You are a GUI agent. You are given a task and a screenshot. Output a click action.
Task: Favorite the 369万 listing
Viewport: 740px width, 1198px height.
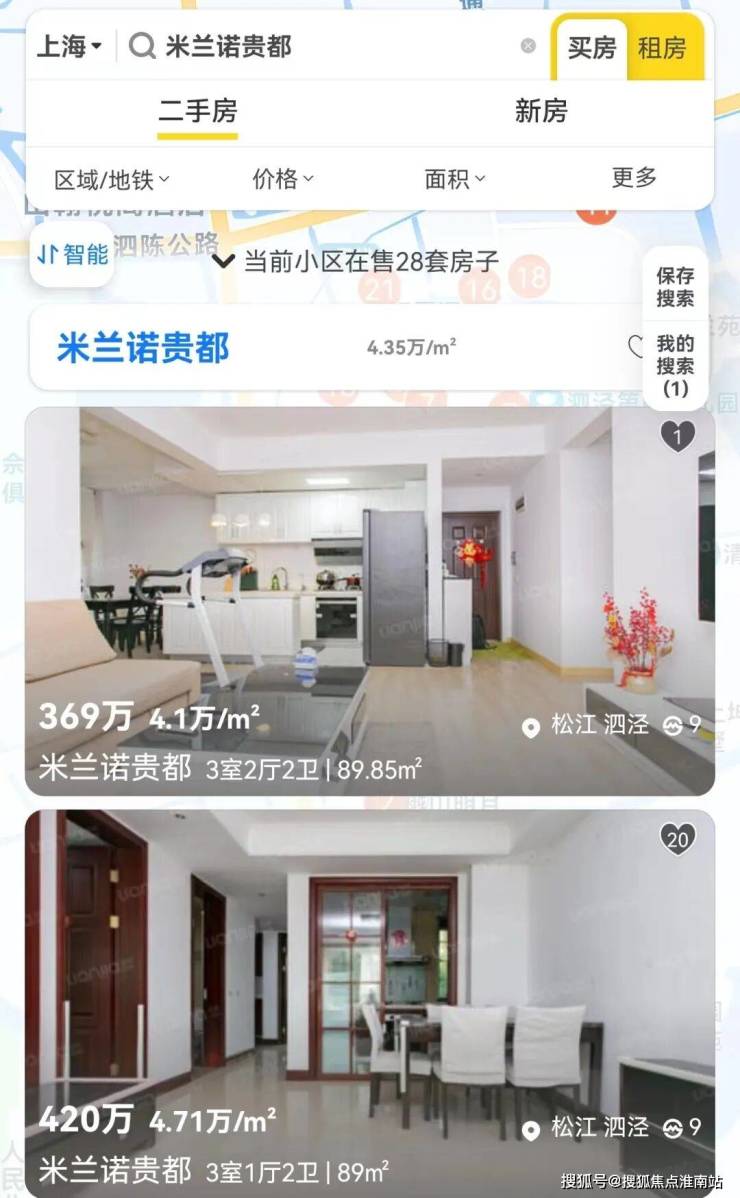[x=677, y=436]
